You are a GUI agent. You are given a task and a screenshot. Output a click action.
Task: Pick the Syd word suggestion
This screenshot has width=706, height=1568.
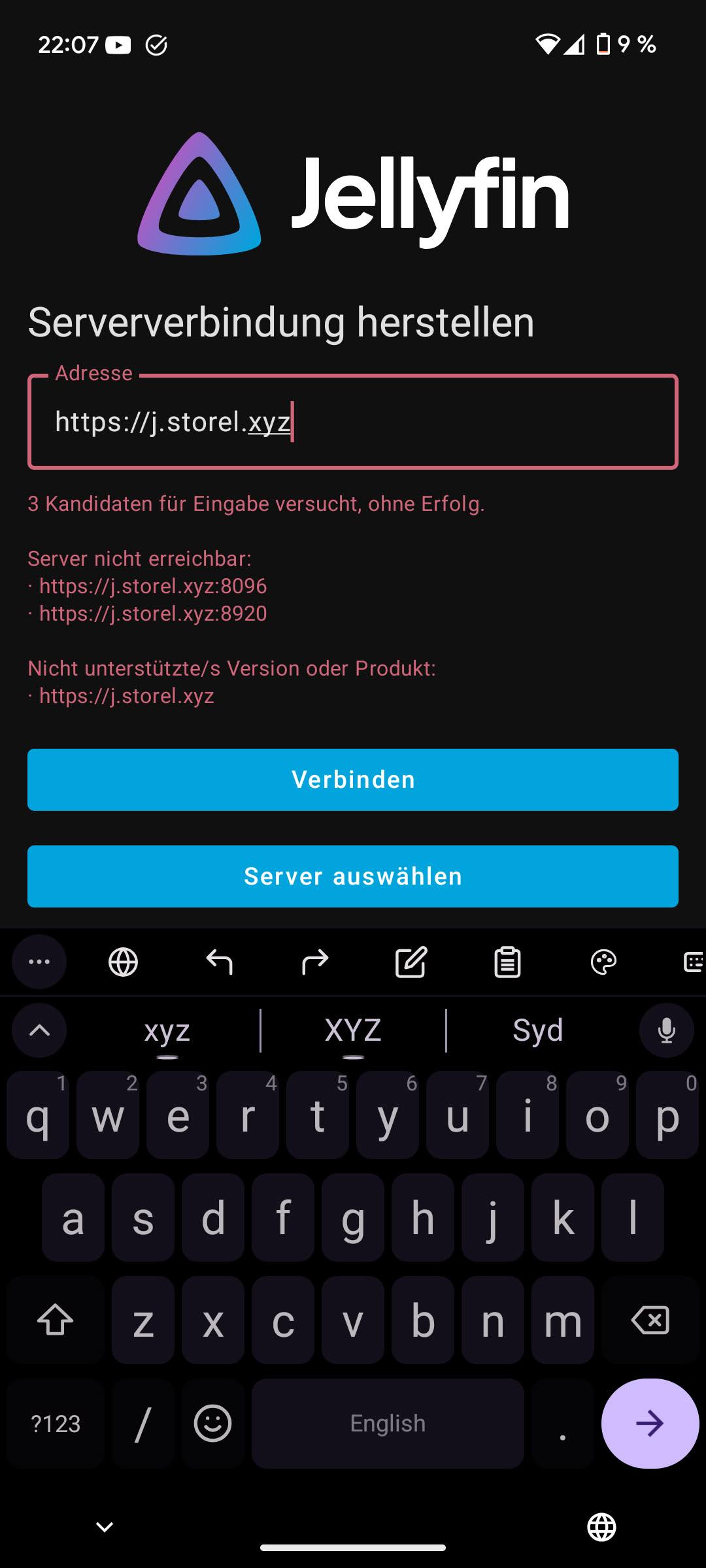coord(537,1030)
